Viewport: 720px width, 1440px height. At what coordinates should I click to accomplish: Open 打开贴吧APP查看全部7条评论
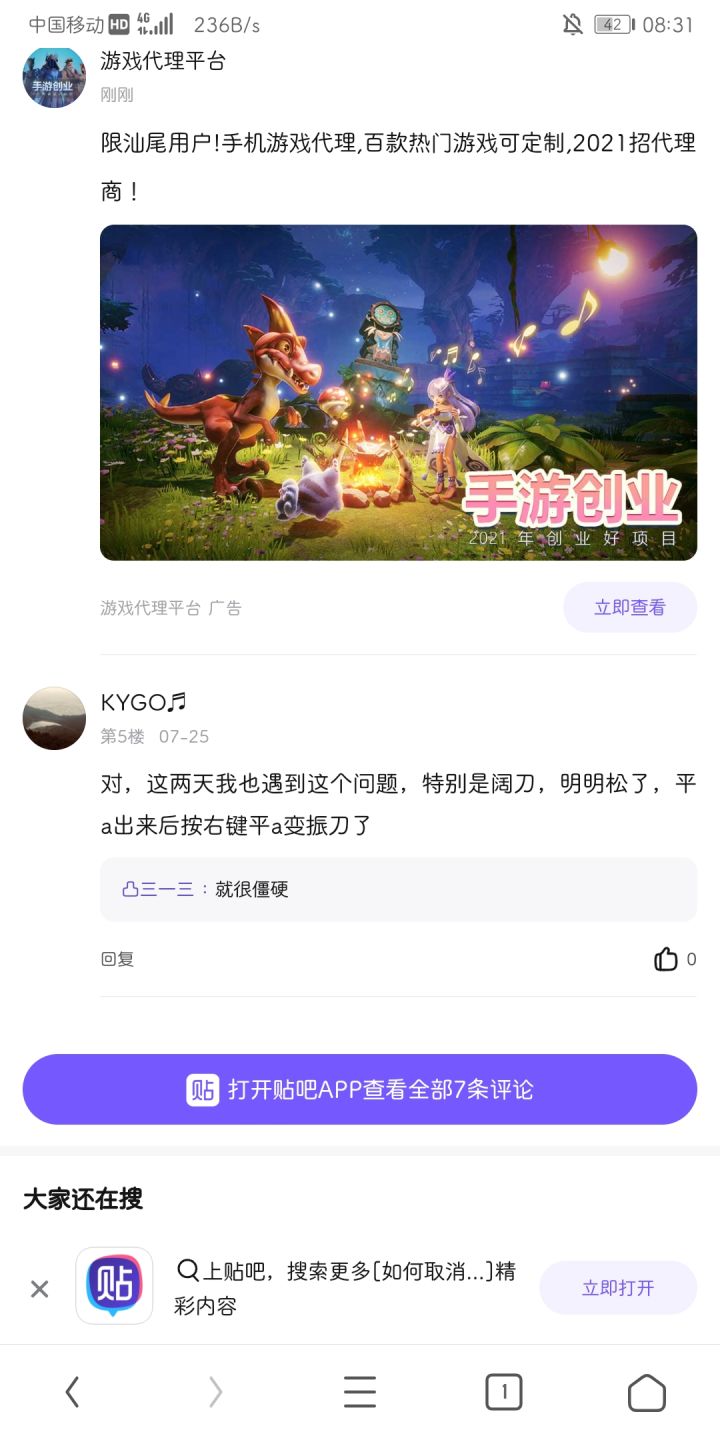click(360, 1090)
